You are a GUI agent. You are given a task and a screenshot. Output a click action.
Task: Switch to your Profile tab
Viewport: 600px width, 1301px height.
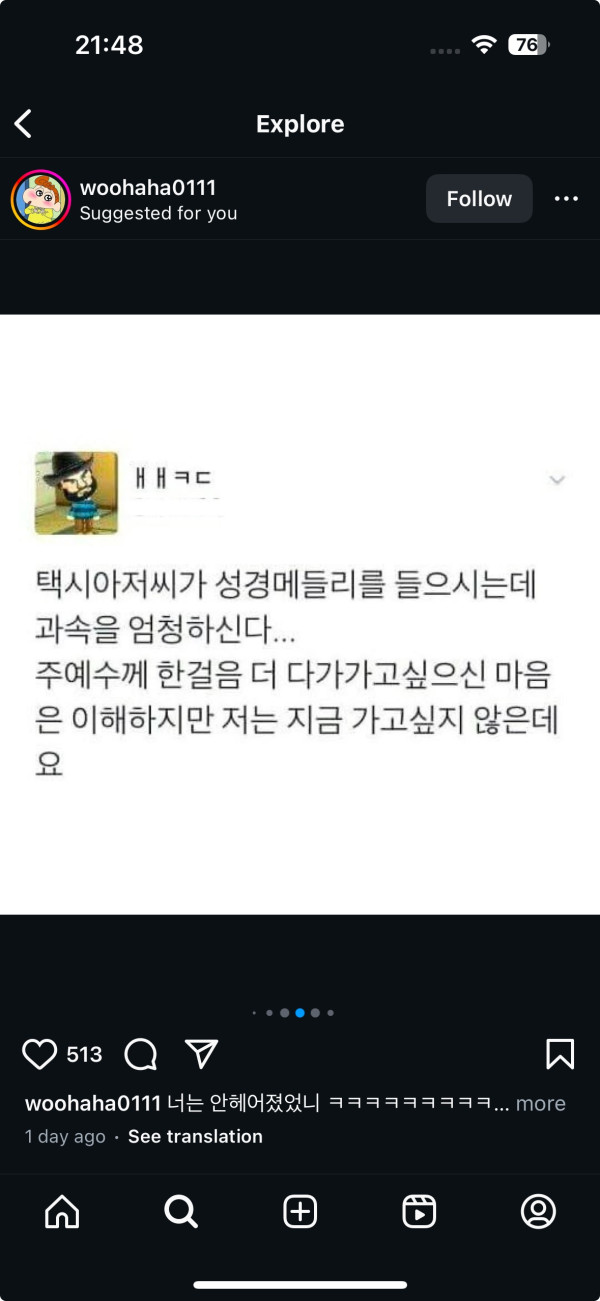[x=538, y=1212]
